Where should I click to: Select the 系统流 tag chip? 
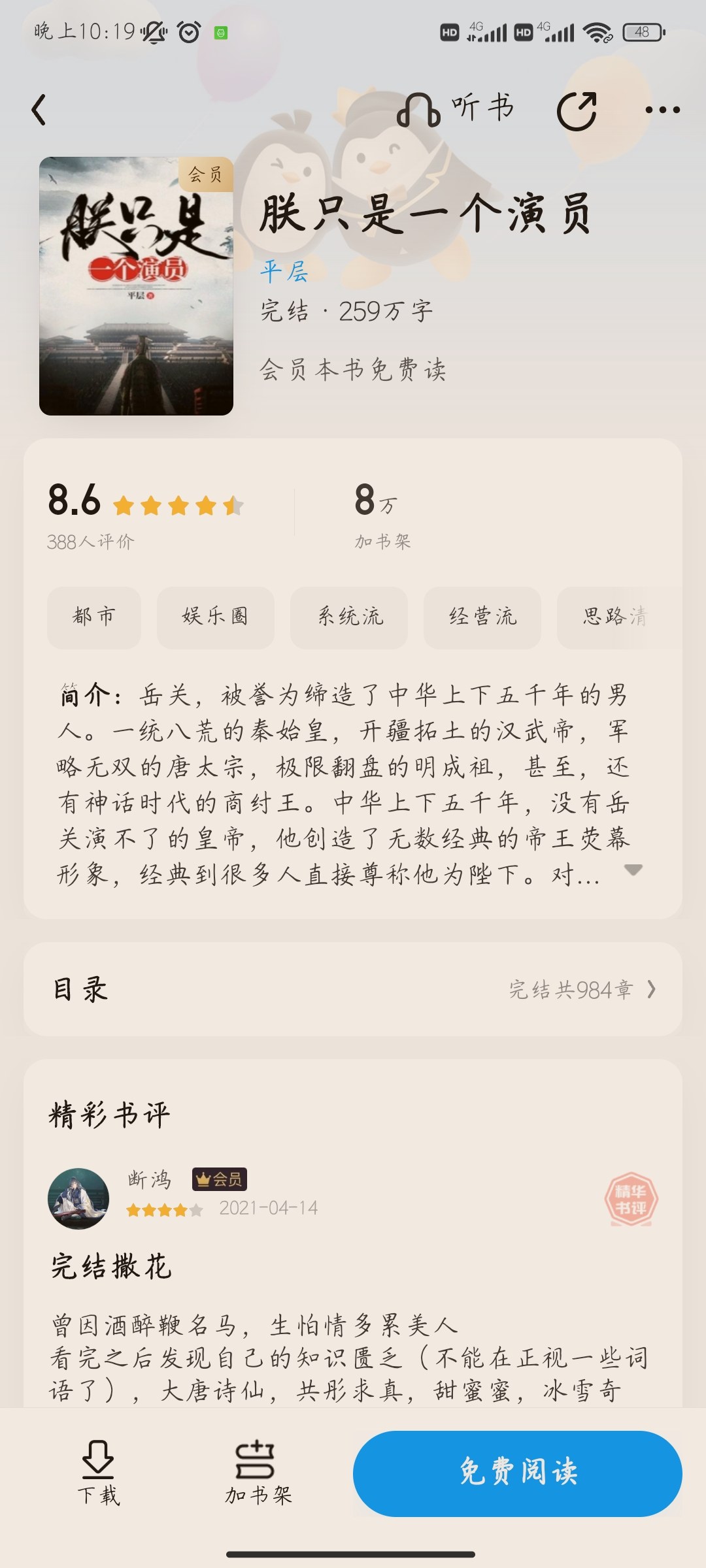click(x=349, y=617)
